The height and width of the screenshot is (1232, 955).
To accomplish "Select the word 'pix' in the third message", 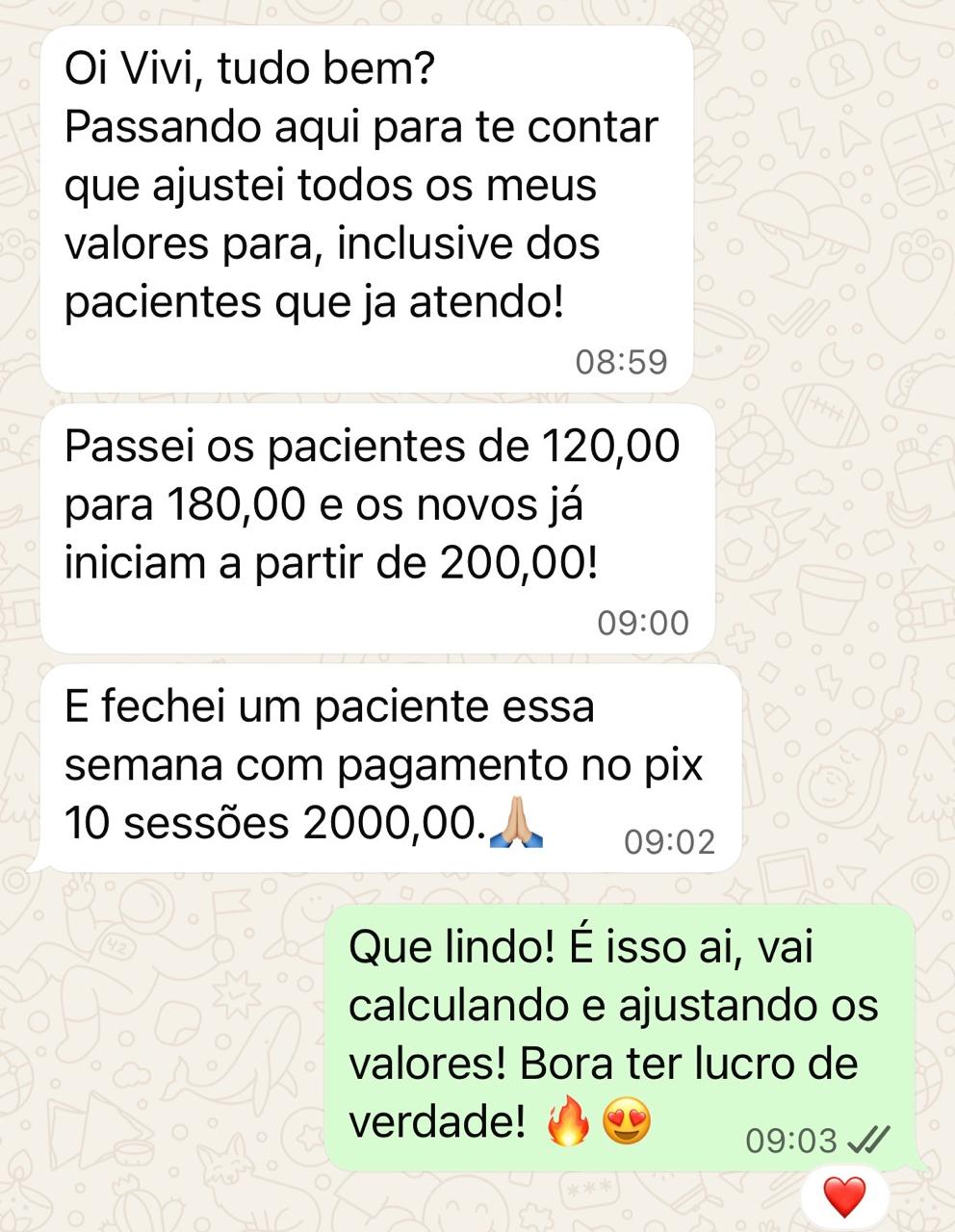I will [x=674, y=765].
